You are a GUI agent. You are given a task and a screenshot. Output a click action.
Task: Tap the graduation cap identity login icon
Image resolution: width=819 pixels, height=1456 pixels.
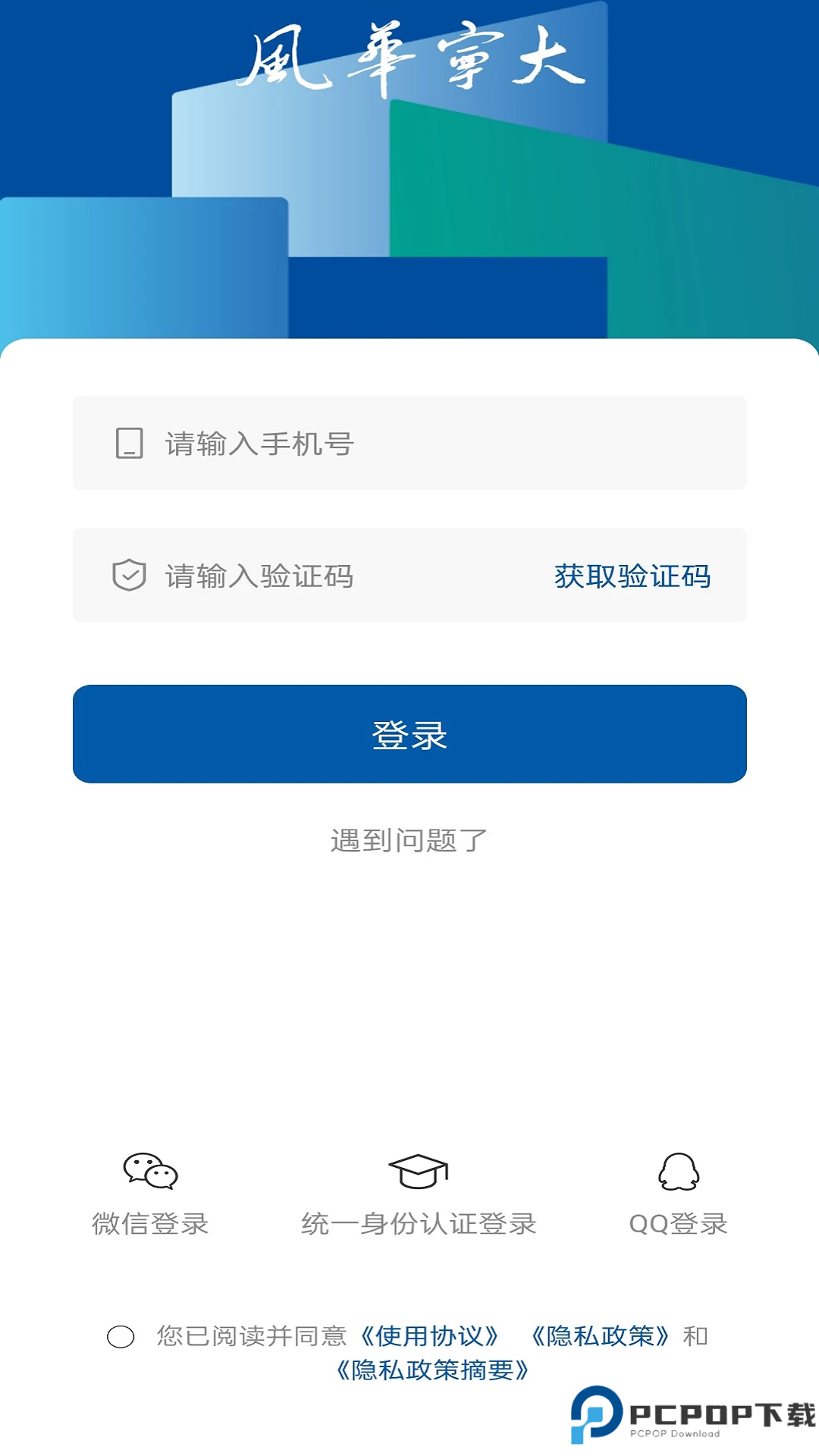(418, 1172)
